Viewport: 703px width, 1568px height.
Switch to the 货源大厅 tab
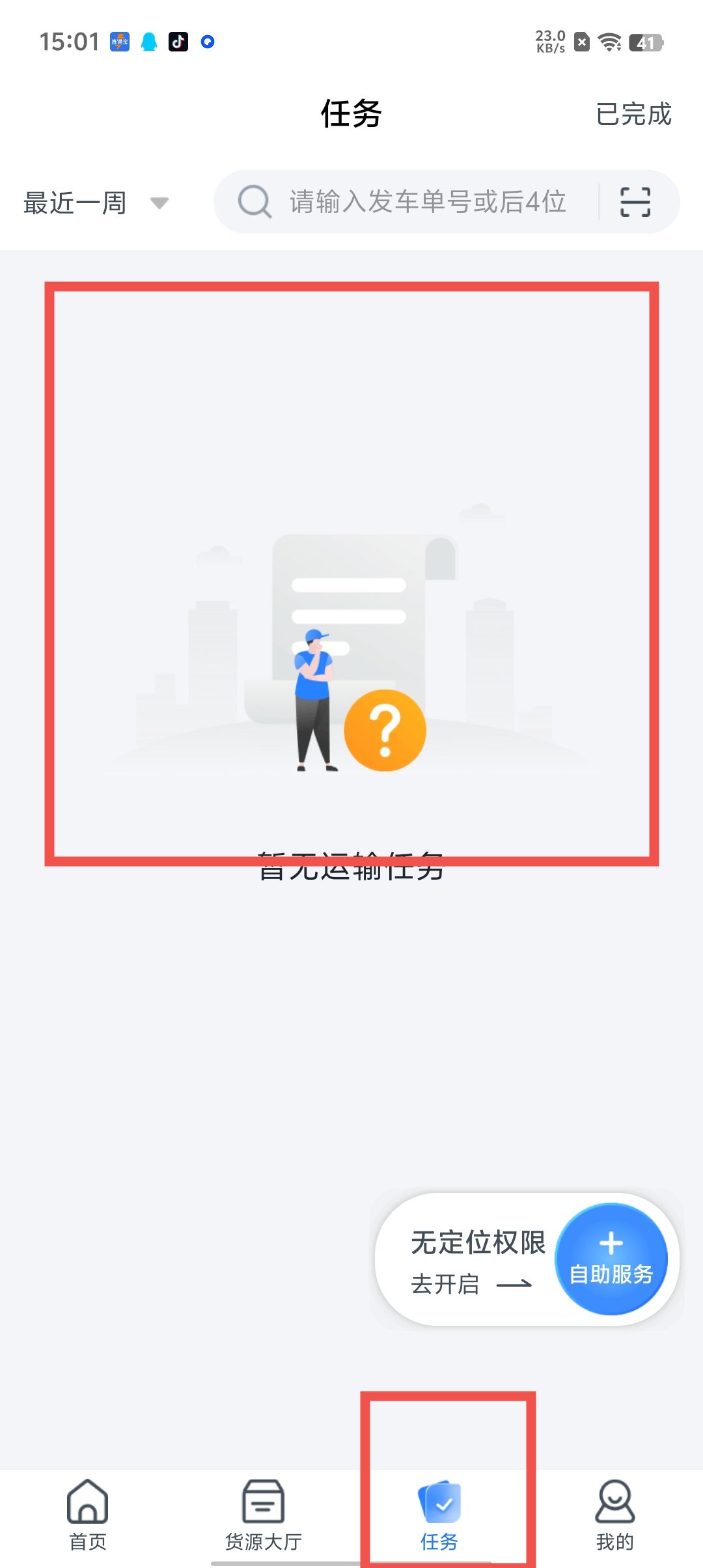click(263, 1515)
